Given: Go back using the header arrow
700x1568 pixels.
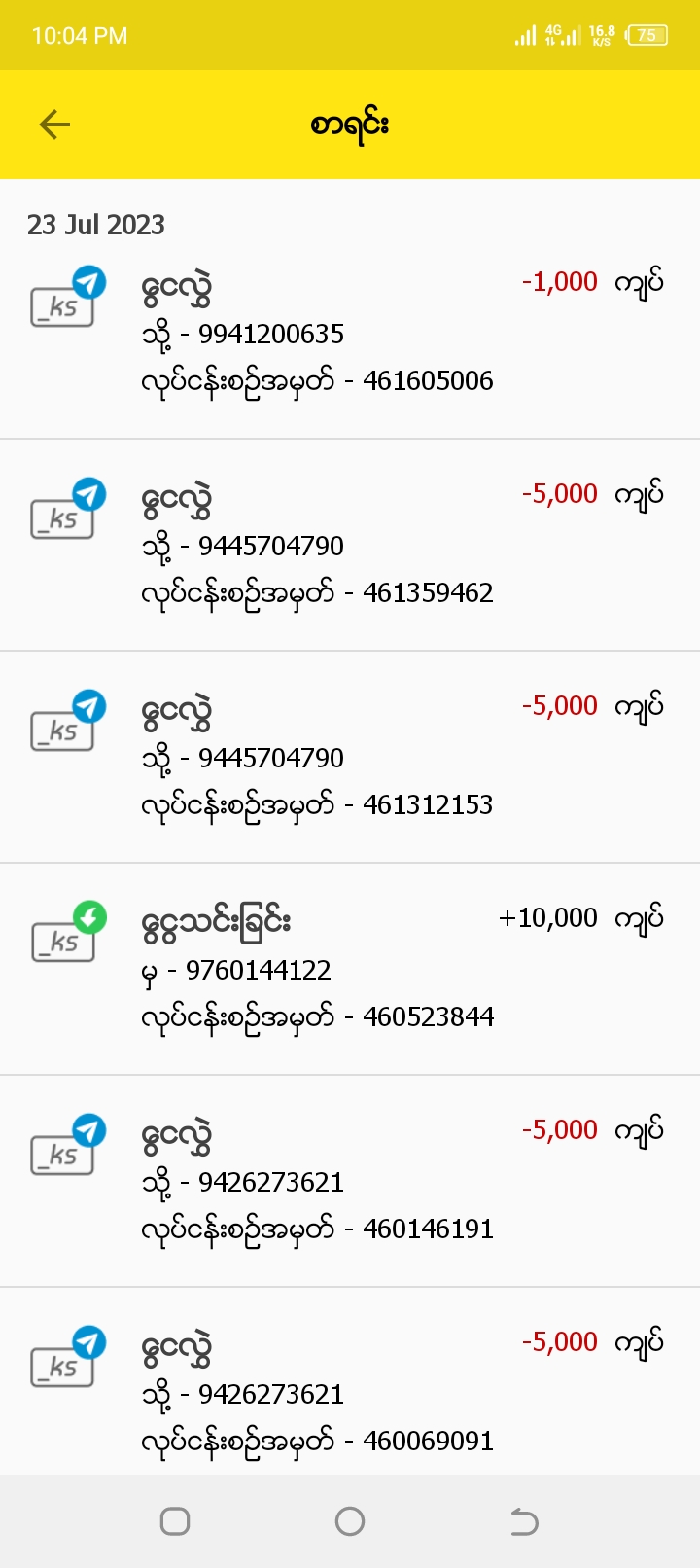Looking at the screenshot, I should (54, 125).
